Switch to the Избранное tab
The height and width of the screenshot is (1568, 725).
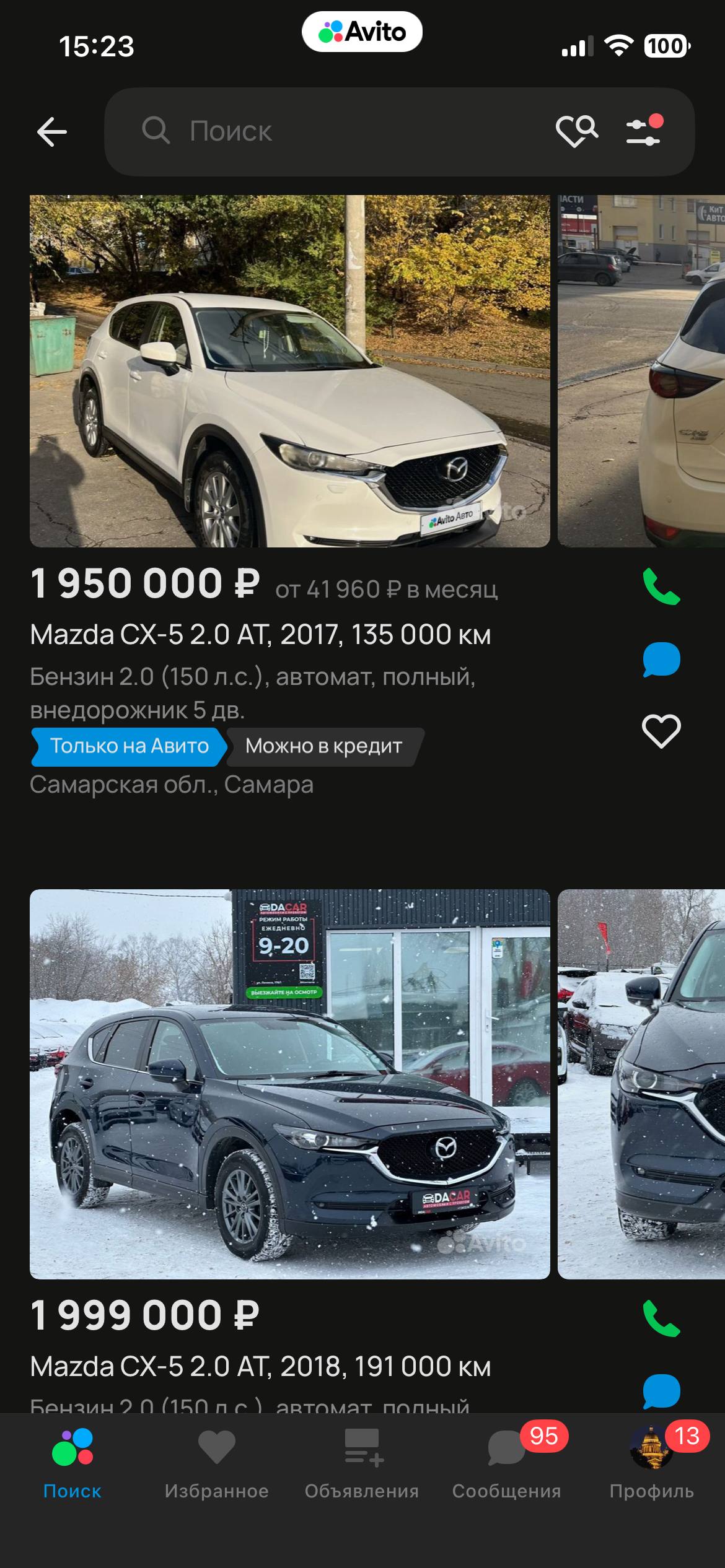coord(216,1465)
